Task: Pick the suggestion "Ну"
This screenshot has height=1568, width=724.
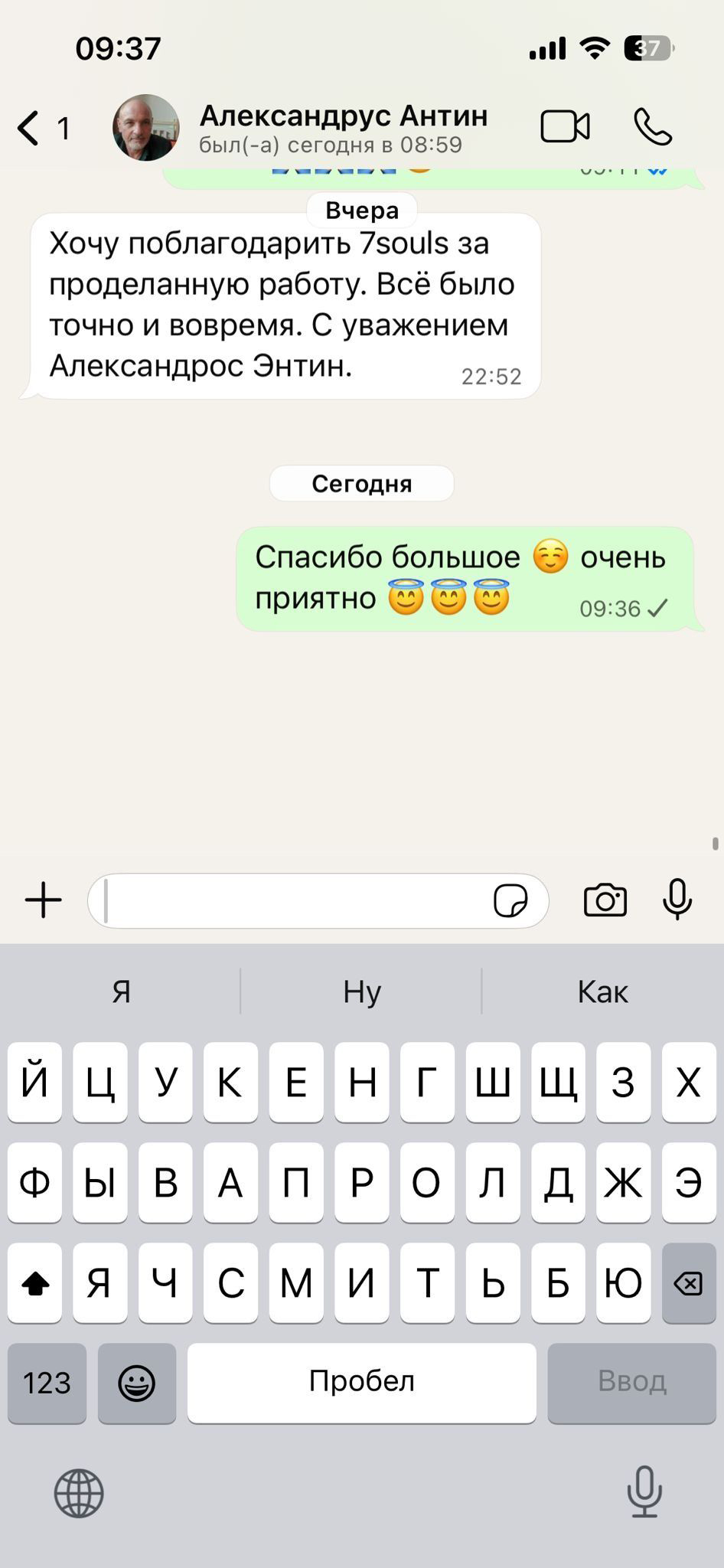Action: coord(361,992)
